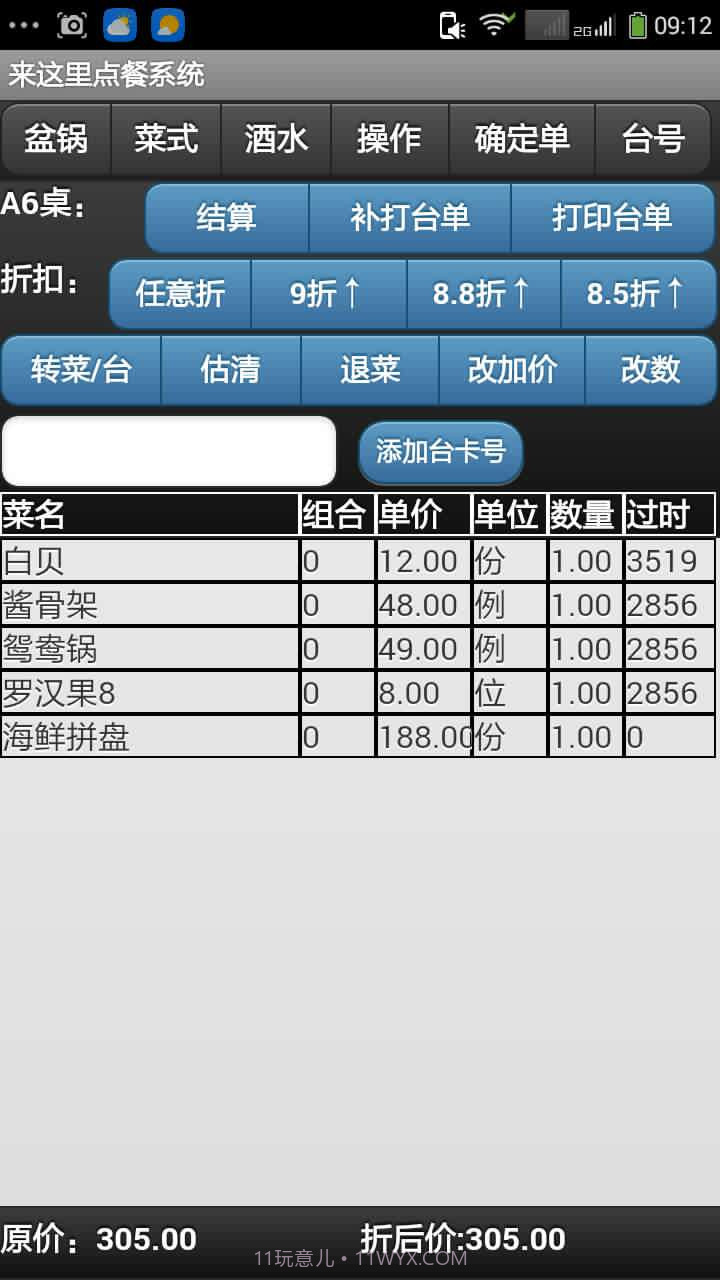
Task: Click the table card number input field
Action: point(168,451)
